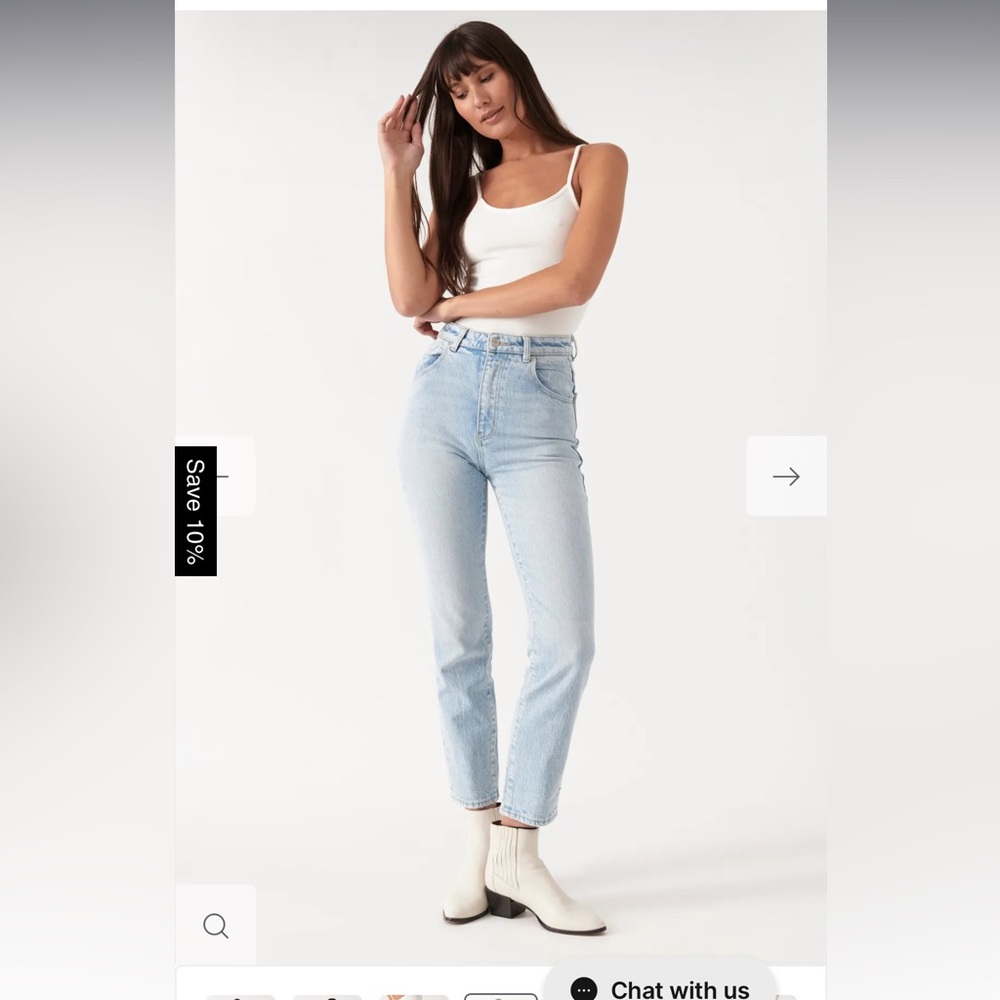1000x1000 pixels.
Task: Open the Chat with us bubble
Action: (661, 986)
